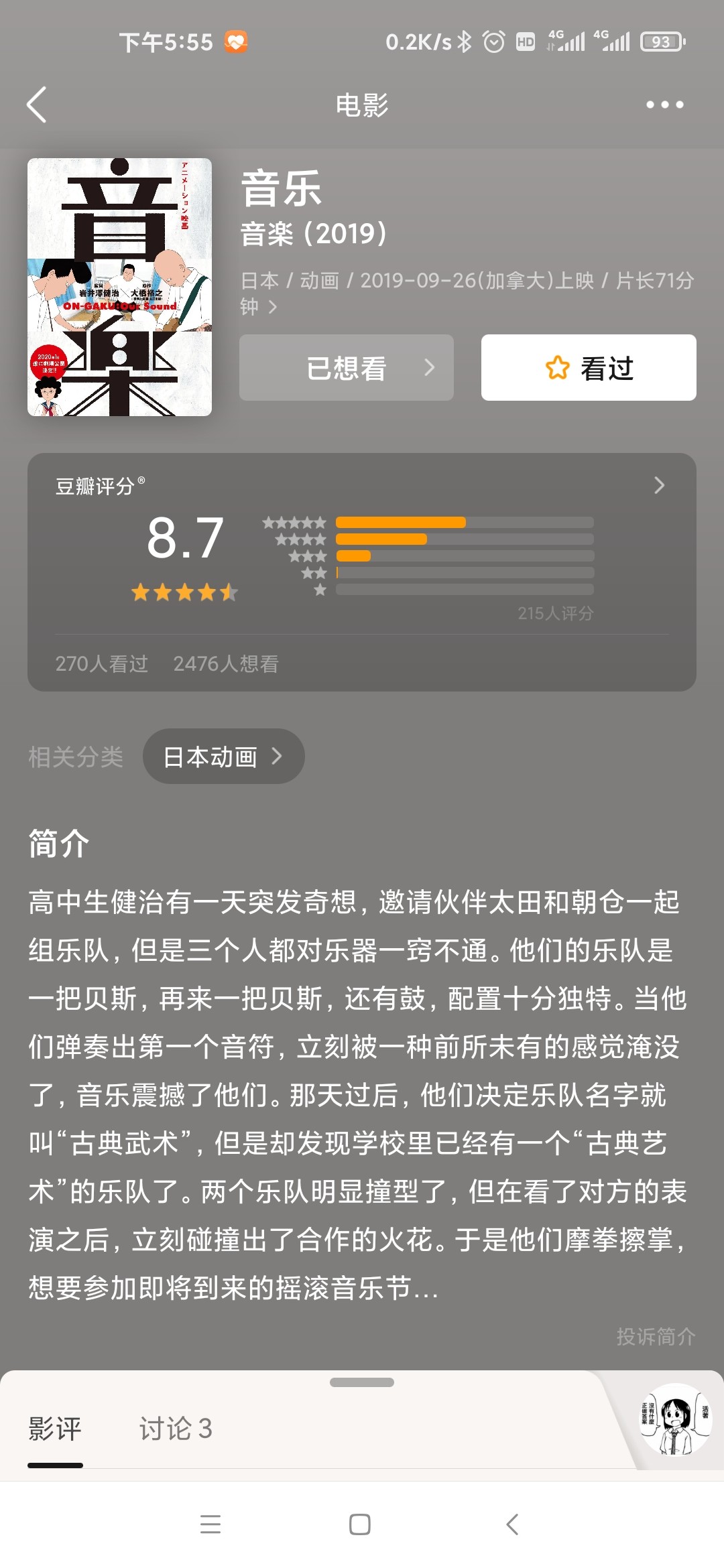Open the 日本动画 category chip

(223, 757)
